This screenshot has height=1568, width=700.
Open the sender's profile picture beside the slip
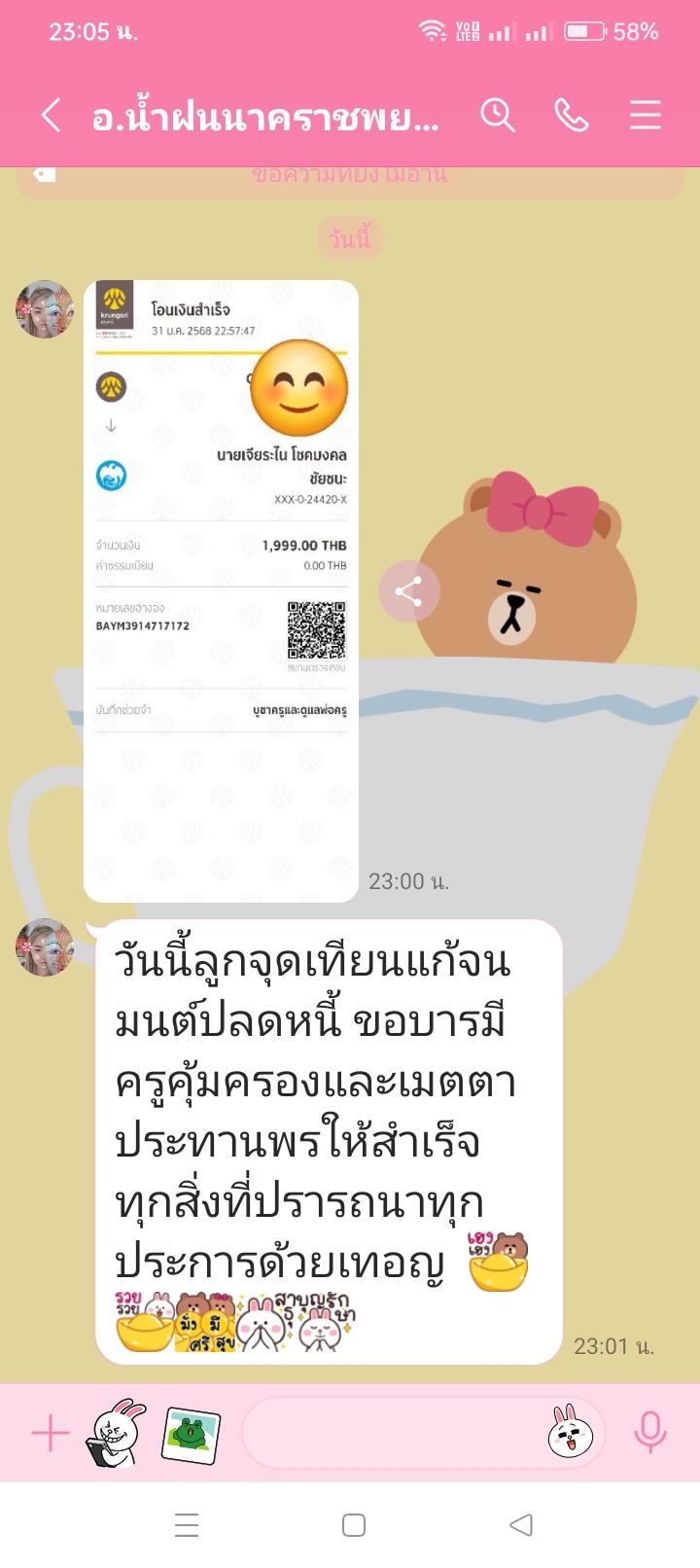(x=45, y=309)
